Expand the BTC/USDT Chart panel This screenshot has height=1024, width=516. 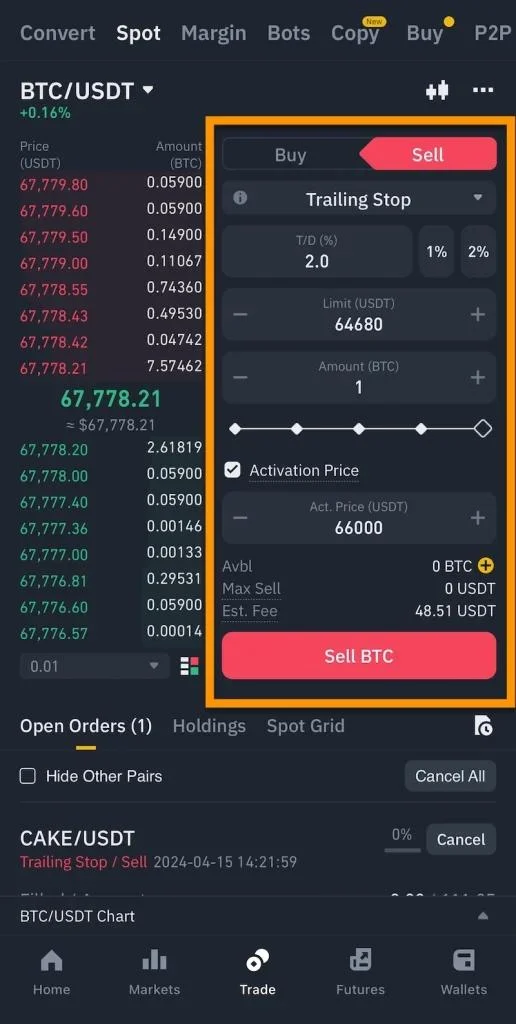pyautogui.click(x=483, y=916)
